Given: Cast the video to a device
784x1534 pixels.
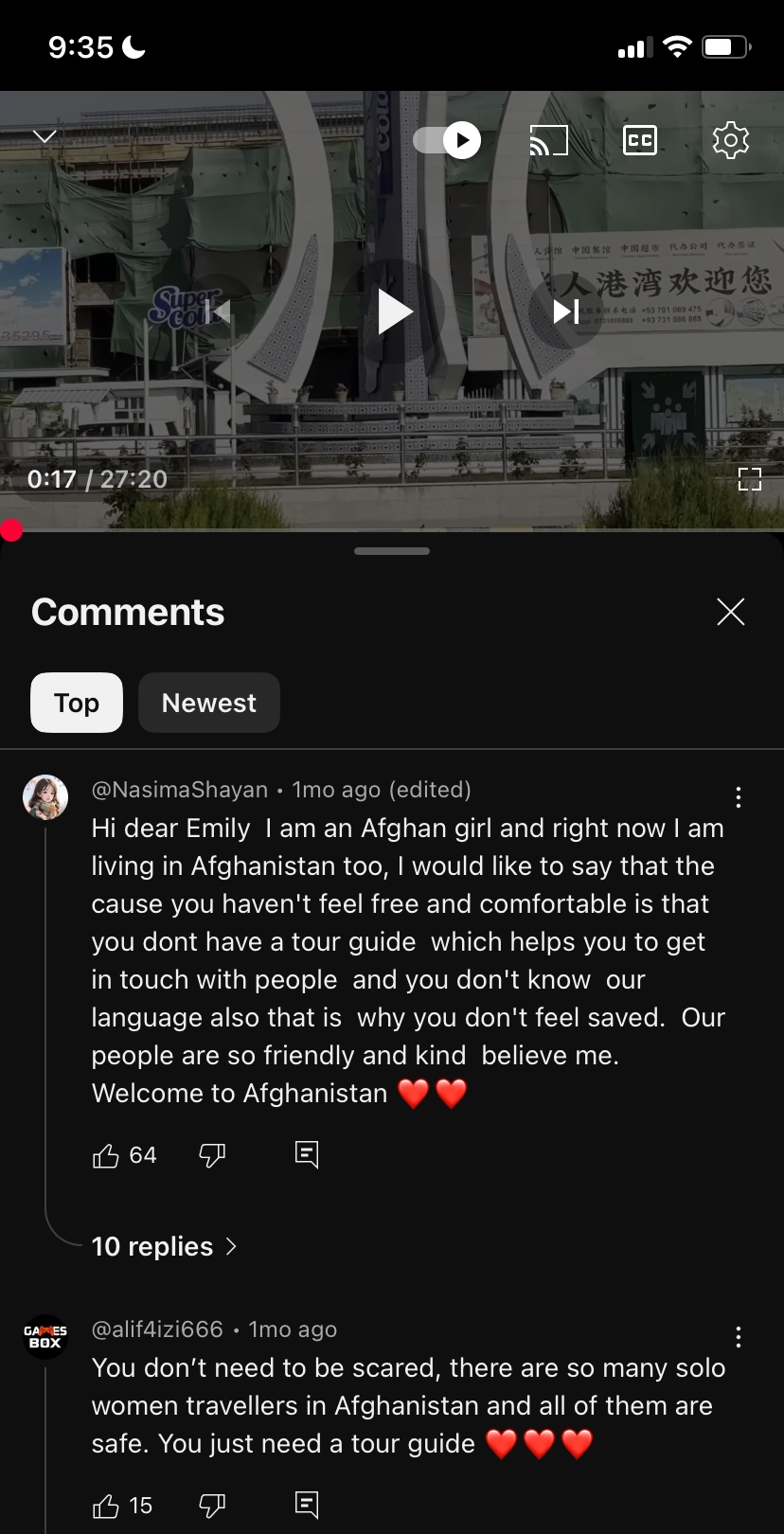Looking at the screenshot, I should tap(548, 141).
